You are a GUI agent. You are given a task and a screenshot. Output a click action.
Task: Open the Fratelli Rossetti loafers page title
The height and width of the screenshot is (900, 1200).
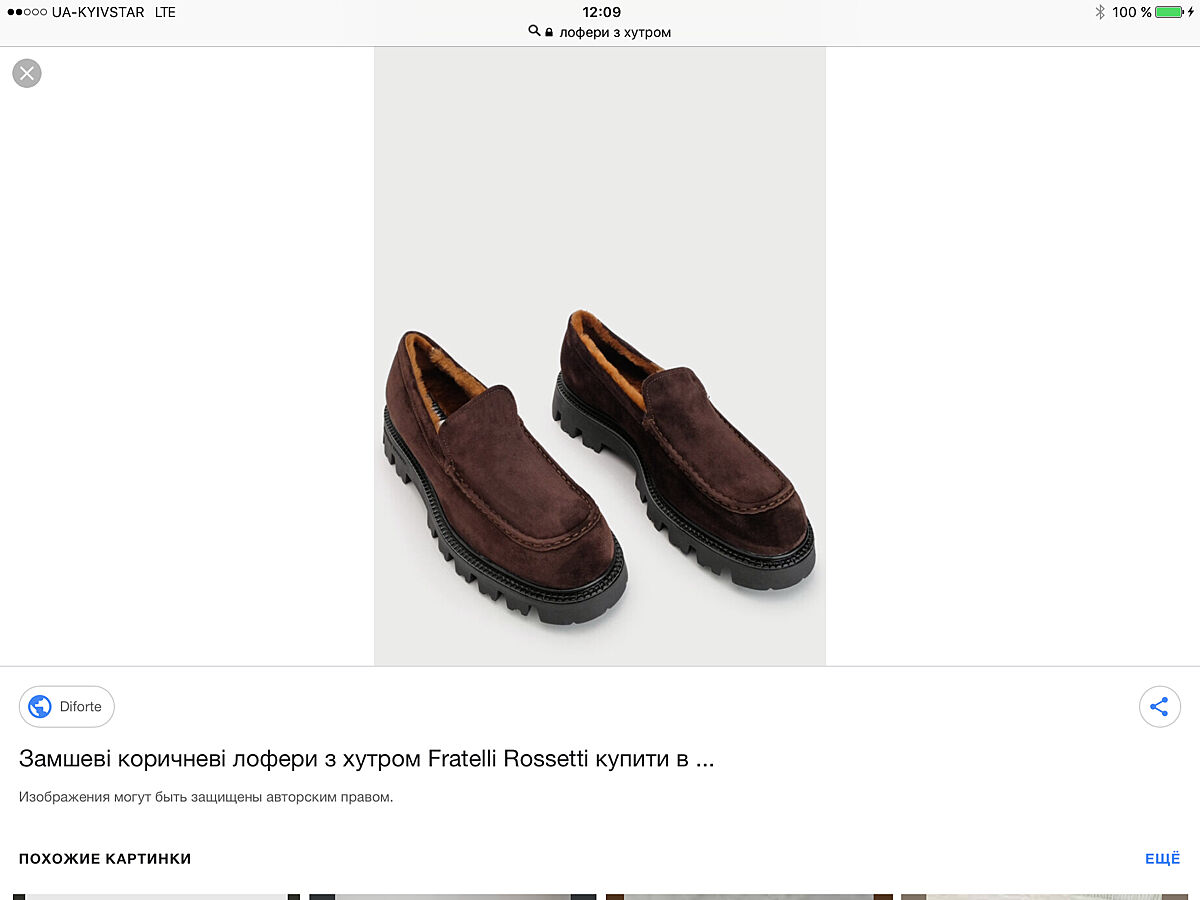pos(366,759)
